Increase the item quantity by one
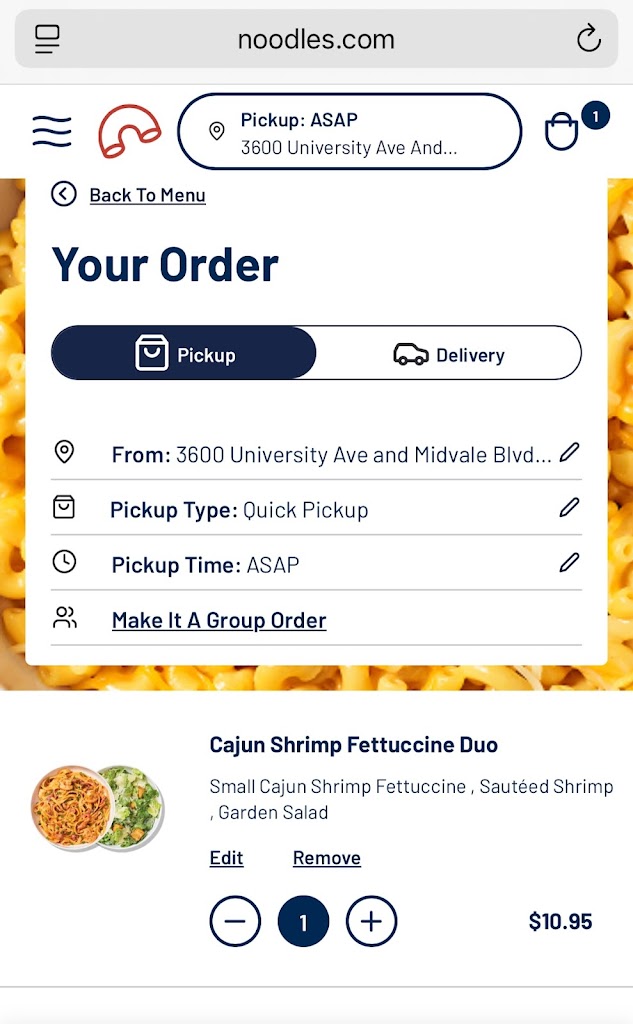The image size is (633, 1024). (371, 921)
